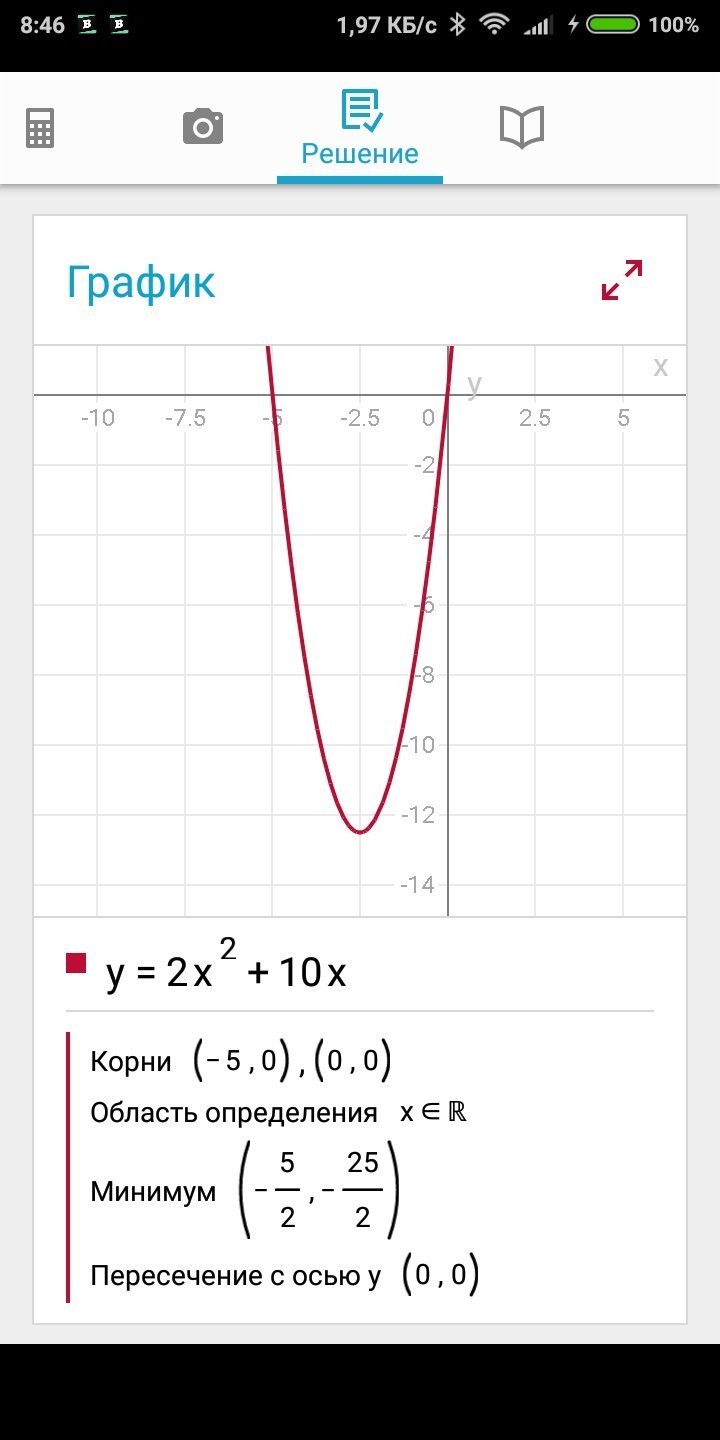This screenshot has width=720, height=1440.
Task: Select the Решение tab
Action: tap(360, 130)
